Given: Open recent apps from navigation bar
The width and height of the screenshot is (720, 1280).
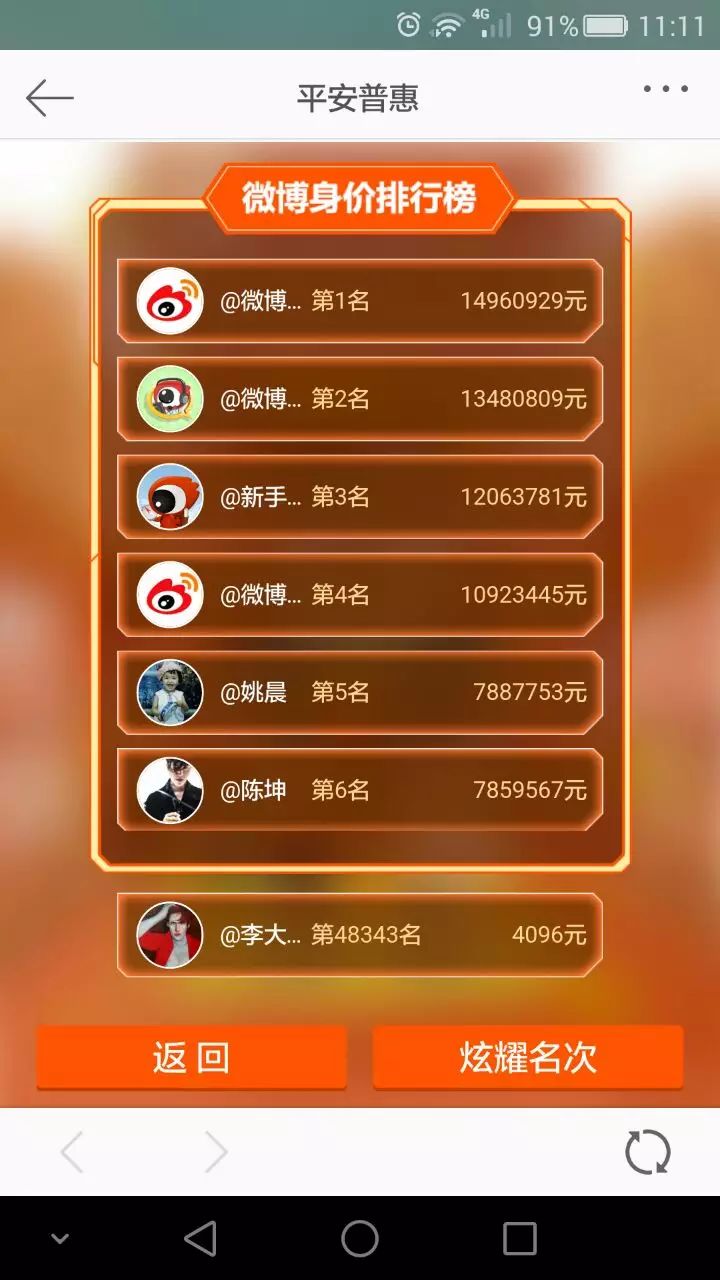Looking at the screenshot, I should (x=519, y=1239).
